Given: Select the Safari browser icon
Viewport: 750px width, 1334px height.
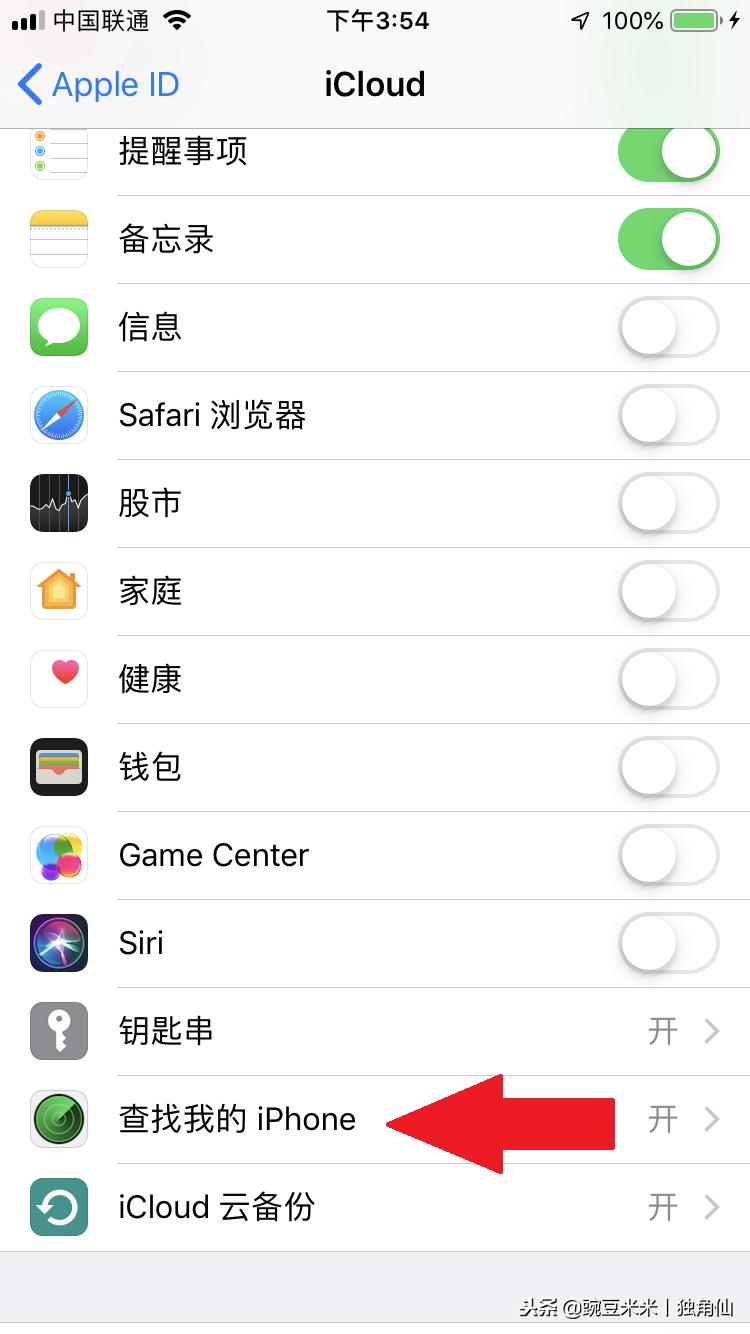Looking at the screenshot, I should coord(57,415).
